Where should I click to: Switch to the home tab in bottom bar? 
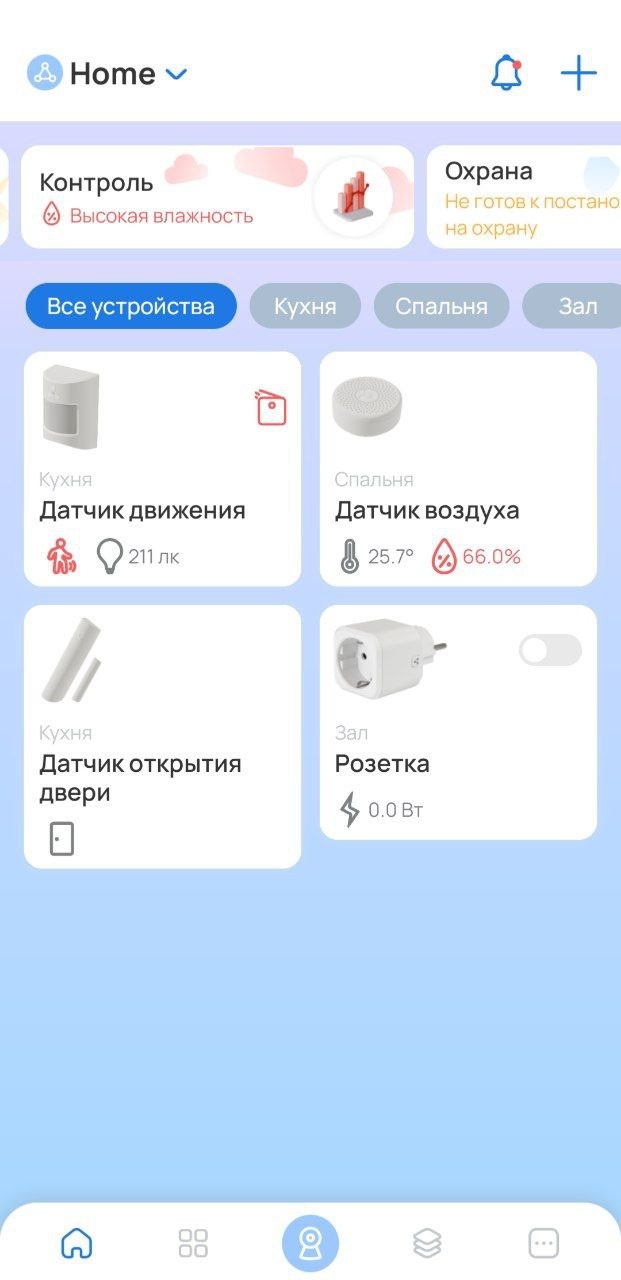(77, 1243)
